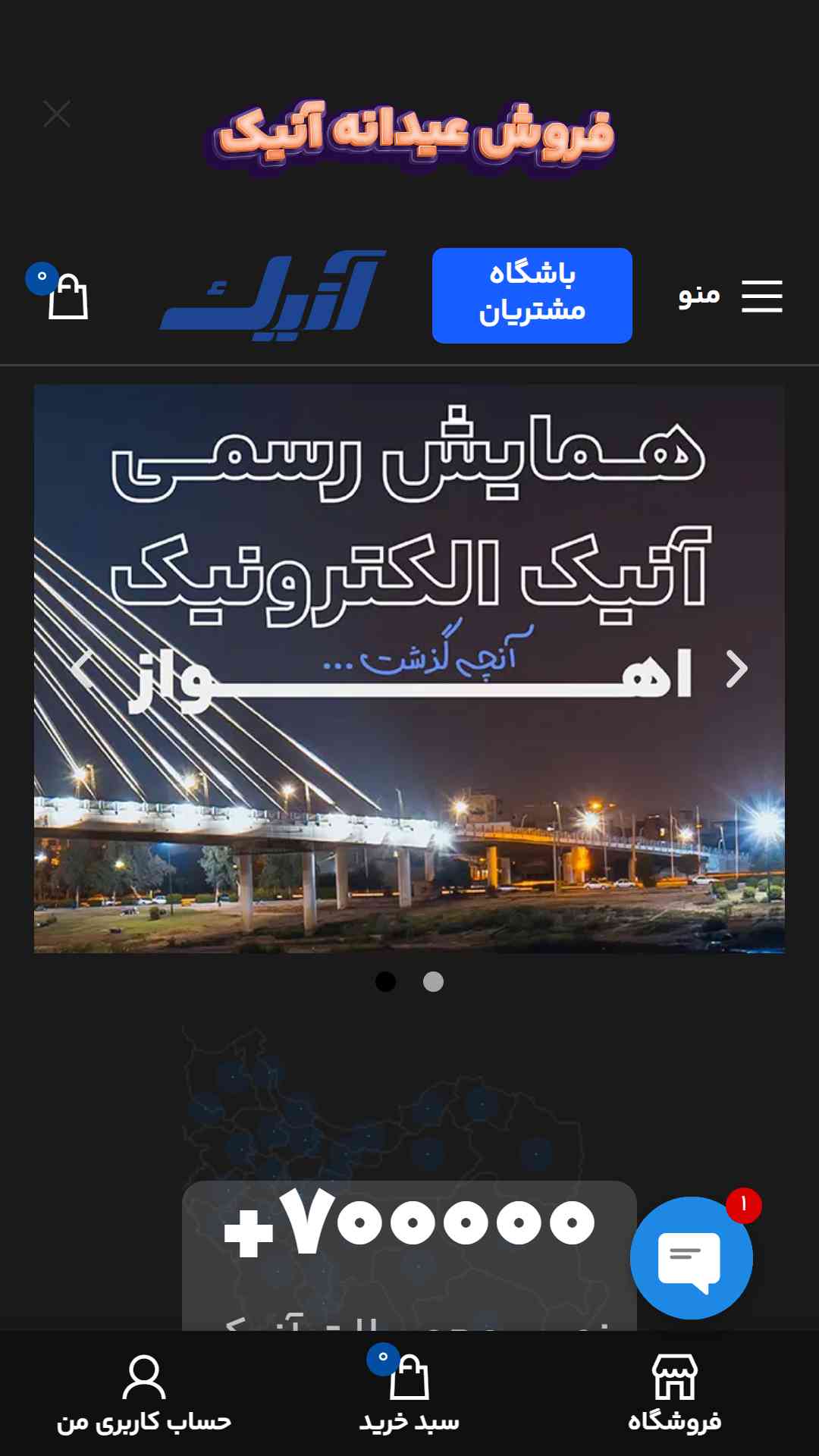This screenshot has width=819, height=1456.
Task: Dismiss the top promotional banner
Action: click(57, 115)
